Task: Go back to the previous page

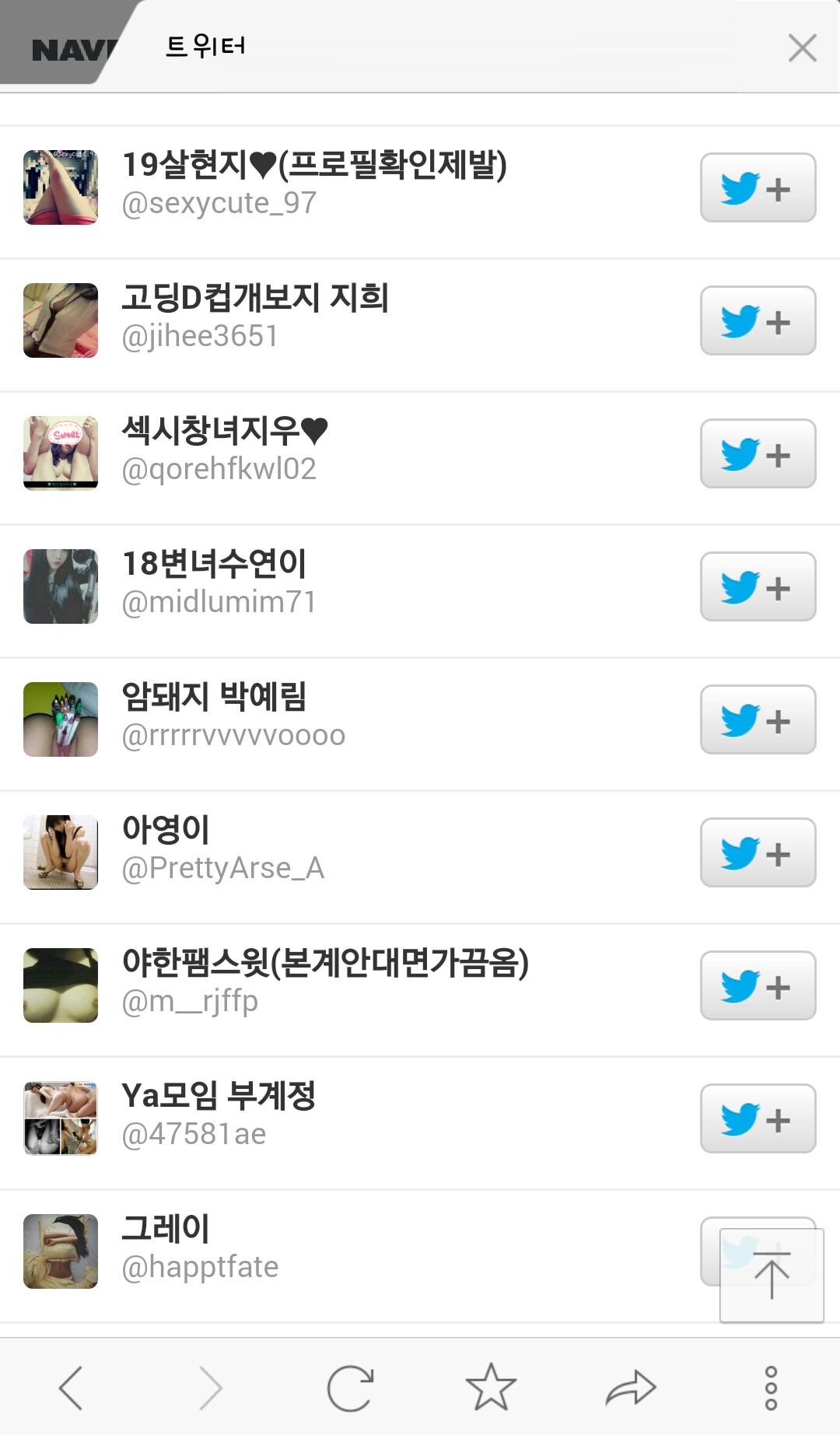Action: coord(71,1388)
